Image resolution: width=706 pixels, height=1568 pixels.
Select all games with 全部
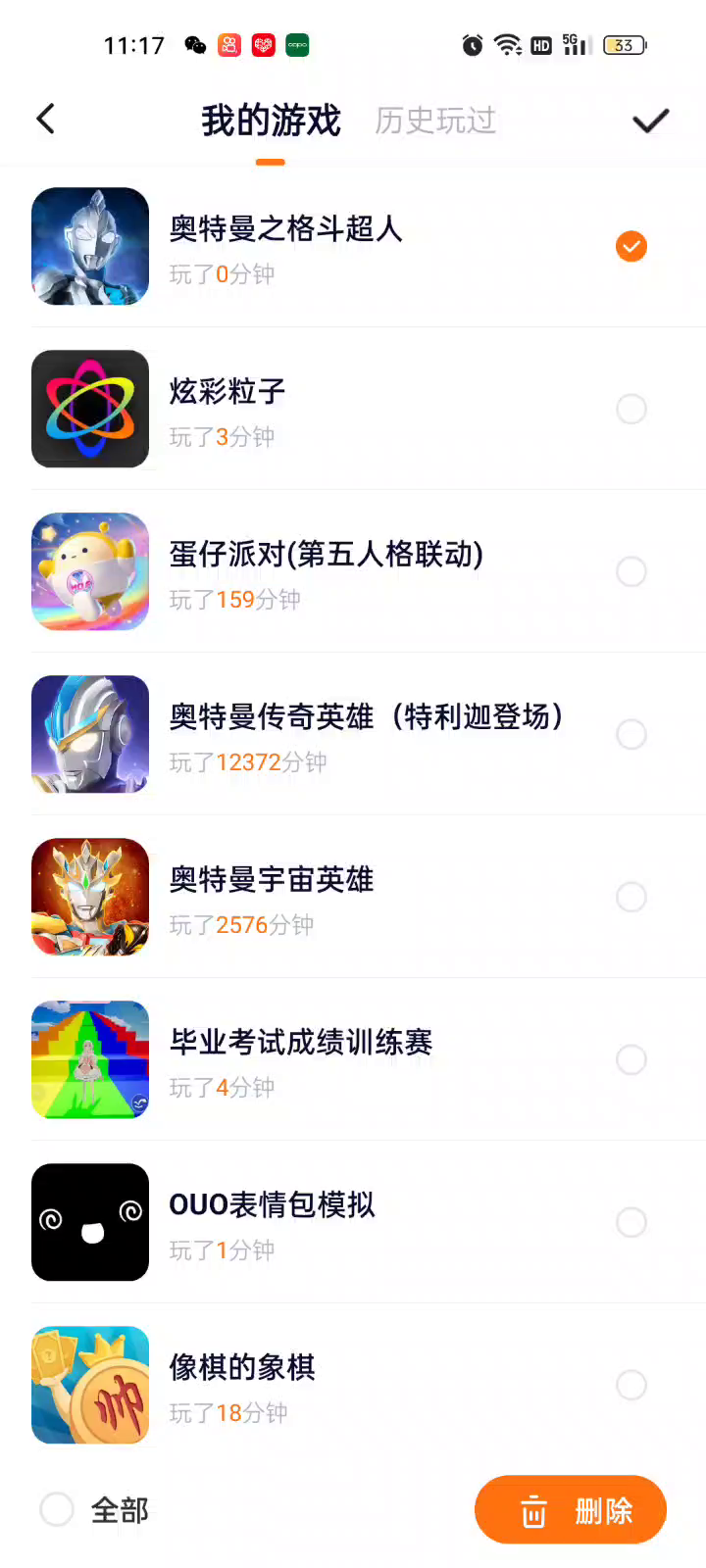(x=57, y=1509)
